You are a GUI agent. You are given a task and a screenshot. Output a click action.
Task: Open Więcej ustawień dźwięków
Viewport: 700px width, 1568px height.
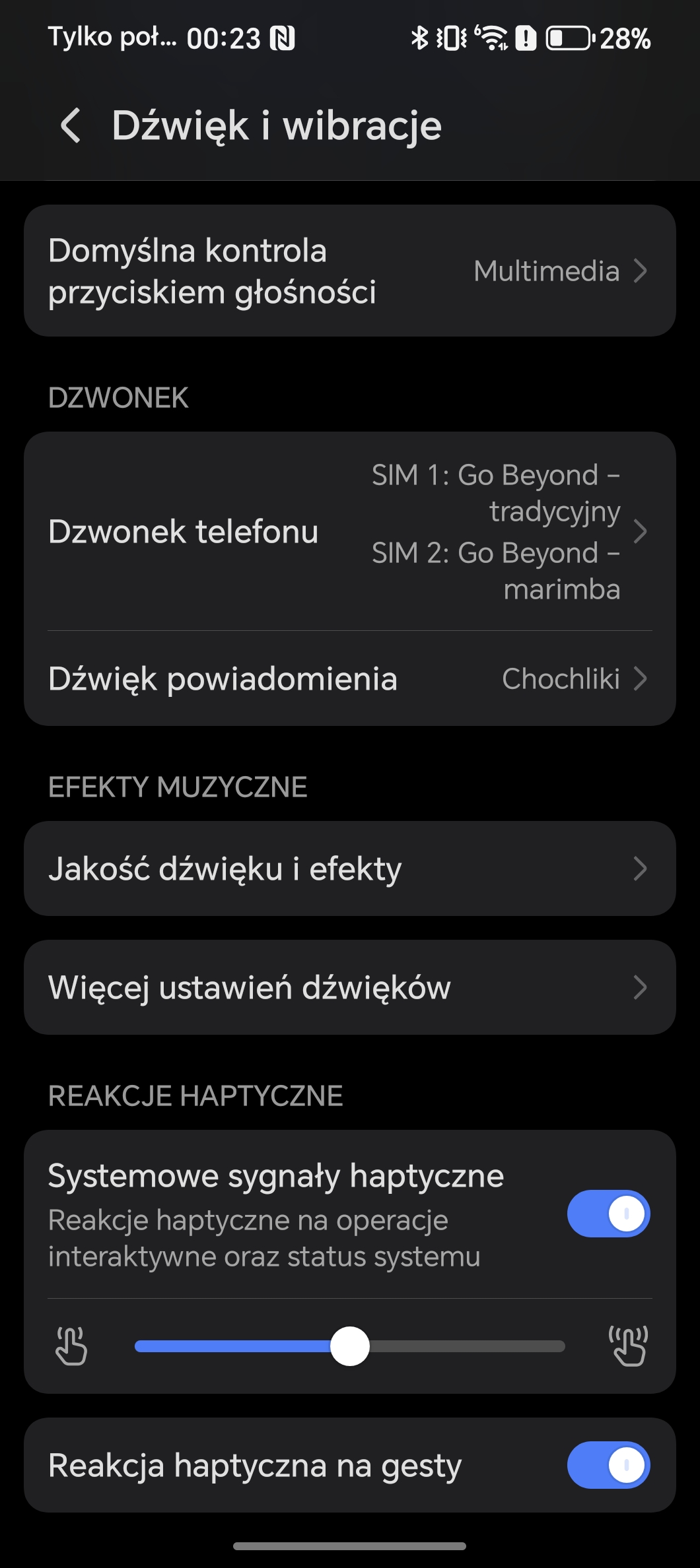tap(350, 987)
